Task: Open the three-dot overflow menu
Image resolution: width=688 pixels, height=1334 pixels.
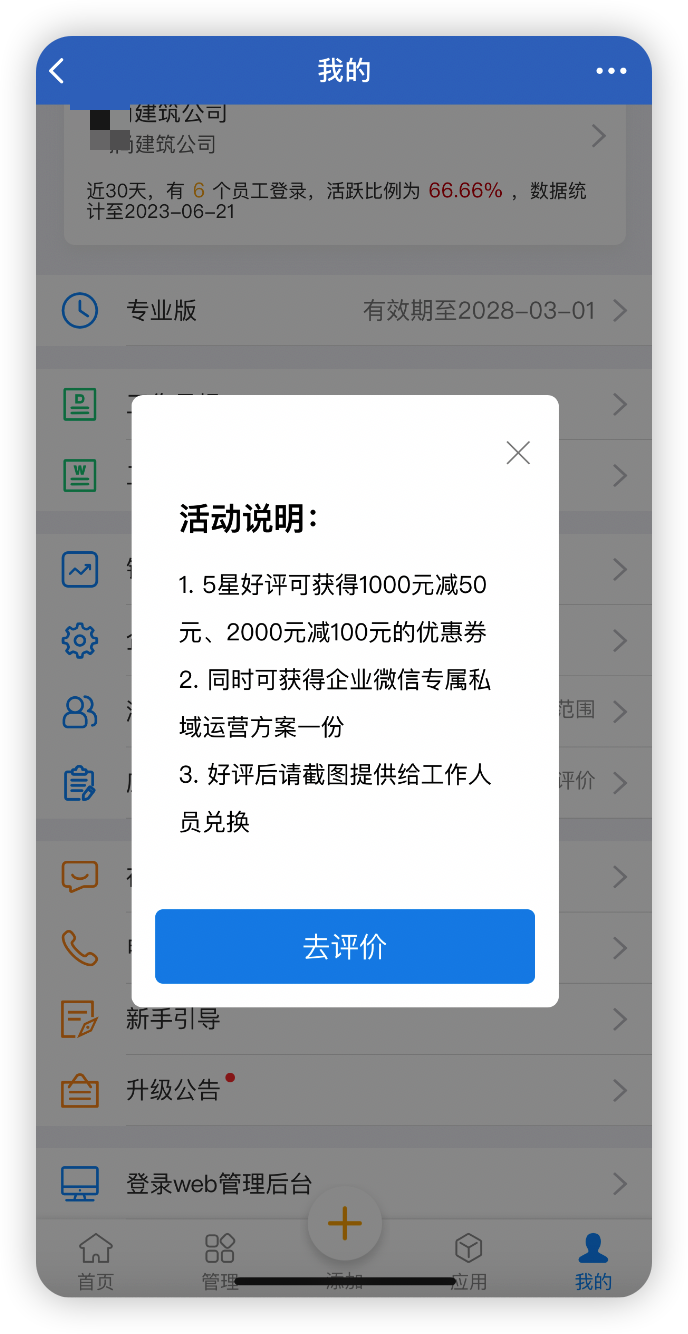Action: (x=611, y=71)
